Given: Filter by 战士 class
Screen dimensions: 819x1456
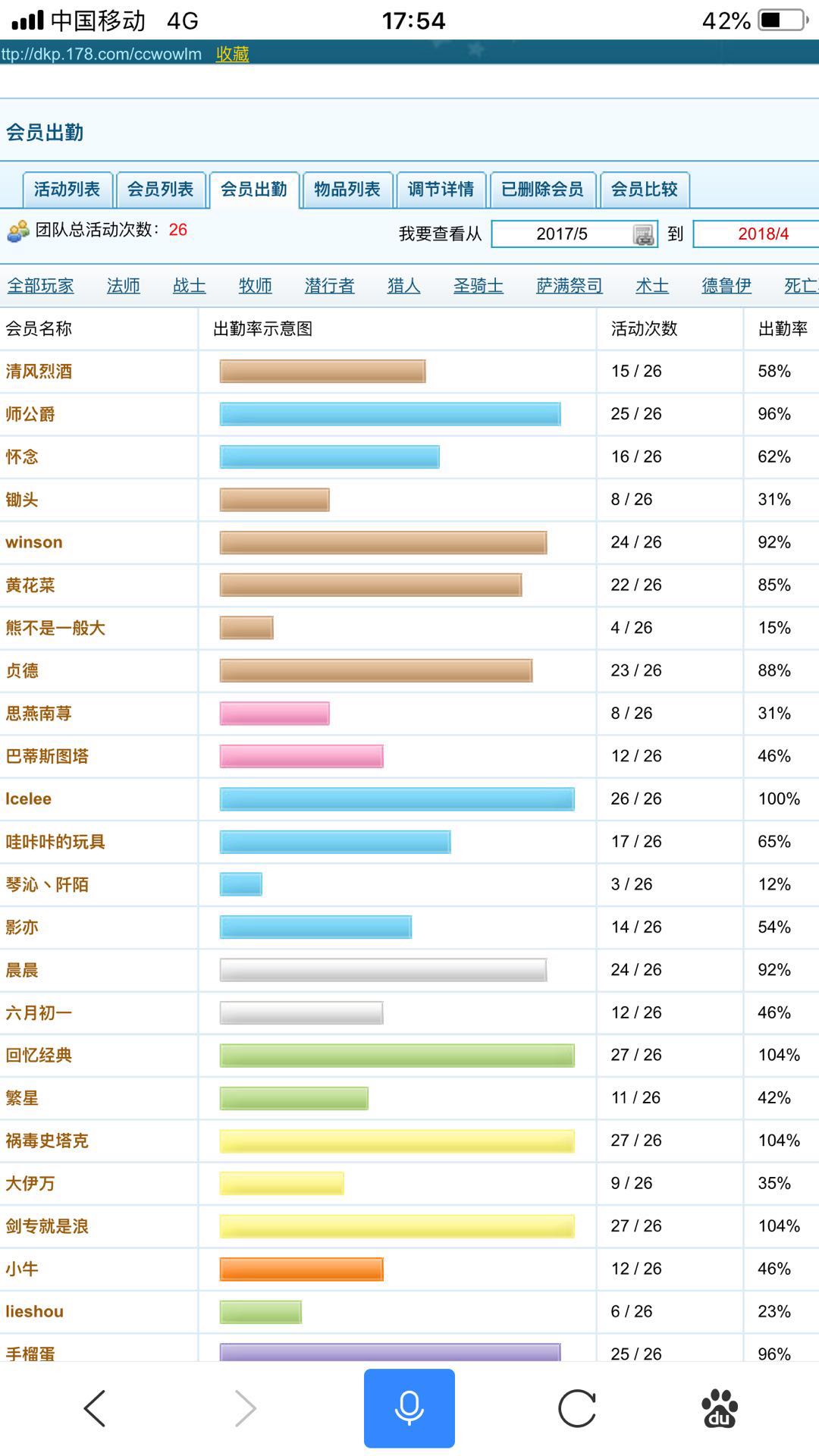Looking at the screenshot, I should coord(190,286).
